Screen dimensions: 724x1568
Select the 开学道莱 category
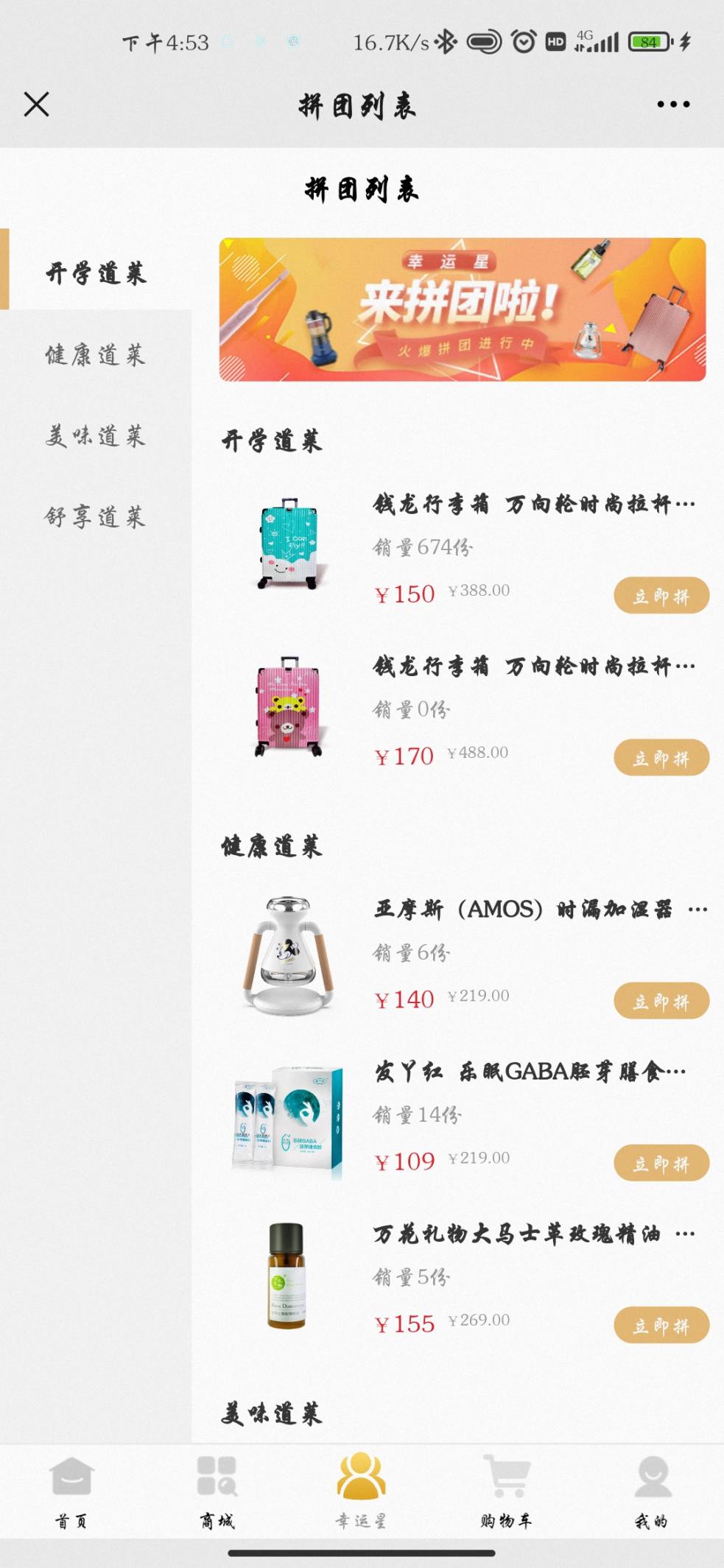point(96,273)
